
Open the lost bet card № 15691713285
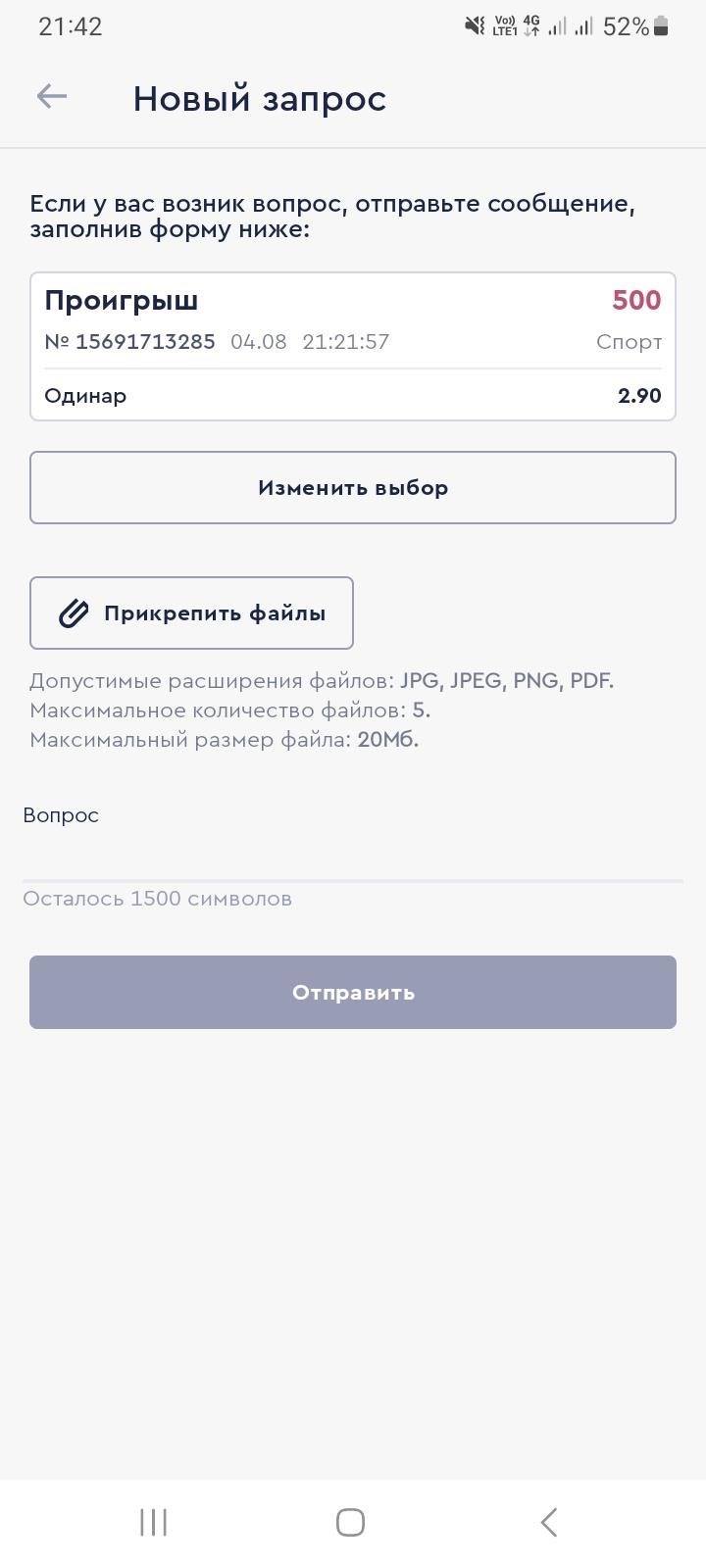(x=352, y=346)
